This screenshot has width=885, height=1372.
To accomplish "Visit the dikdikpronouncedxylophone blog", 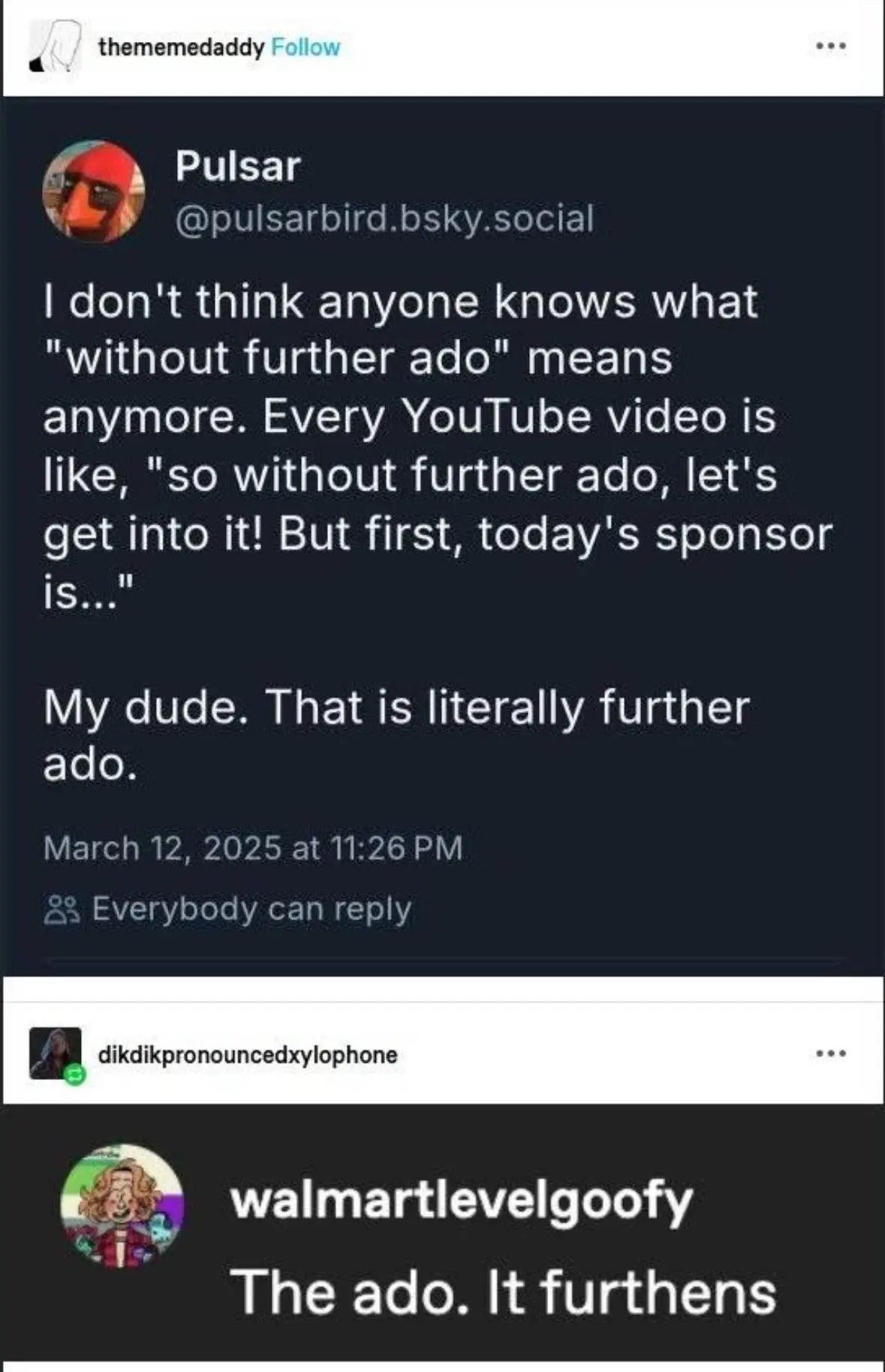I will coord(247,1054).
